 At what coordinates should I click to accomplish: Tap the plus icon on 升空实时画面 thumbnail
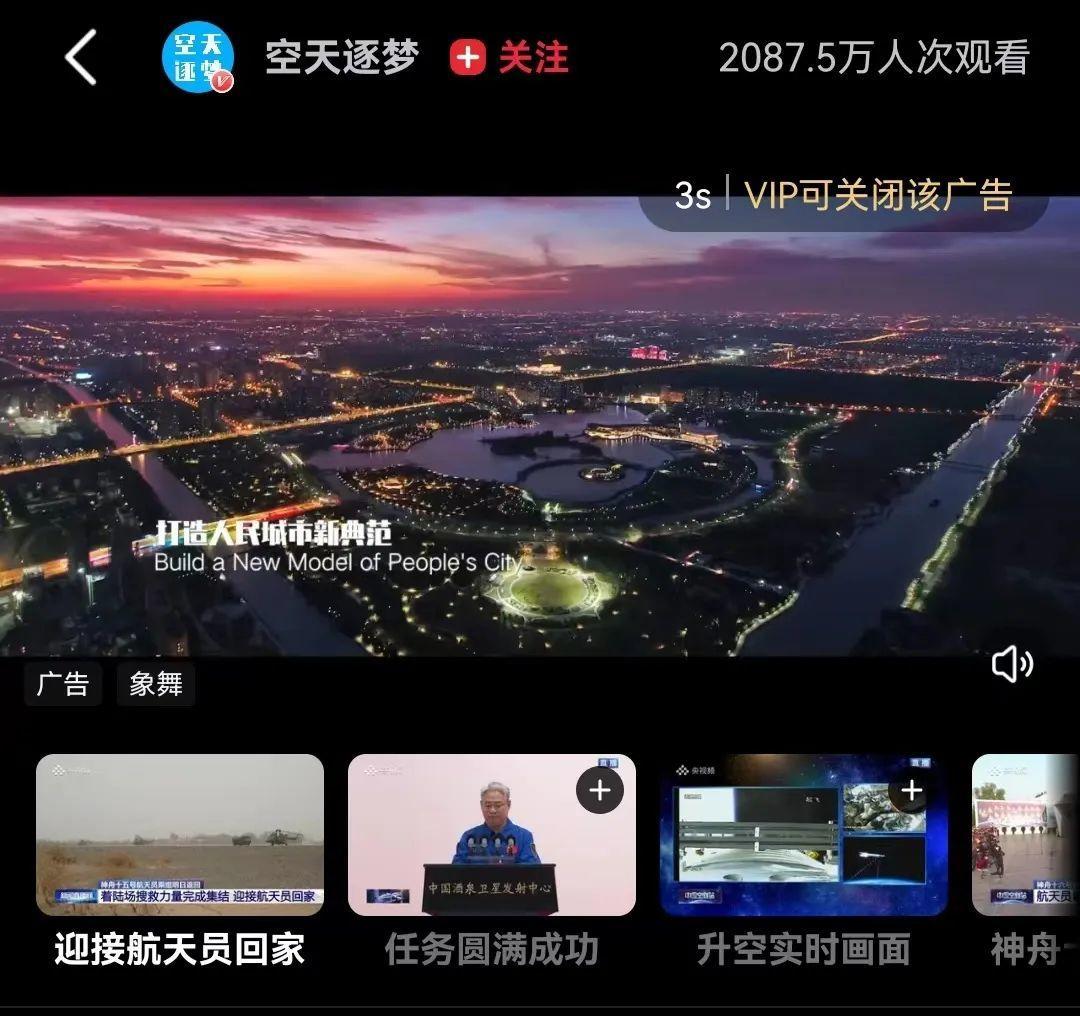click(x=911, y=791)
